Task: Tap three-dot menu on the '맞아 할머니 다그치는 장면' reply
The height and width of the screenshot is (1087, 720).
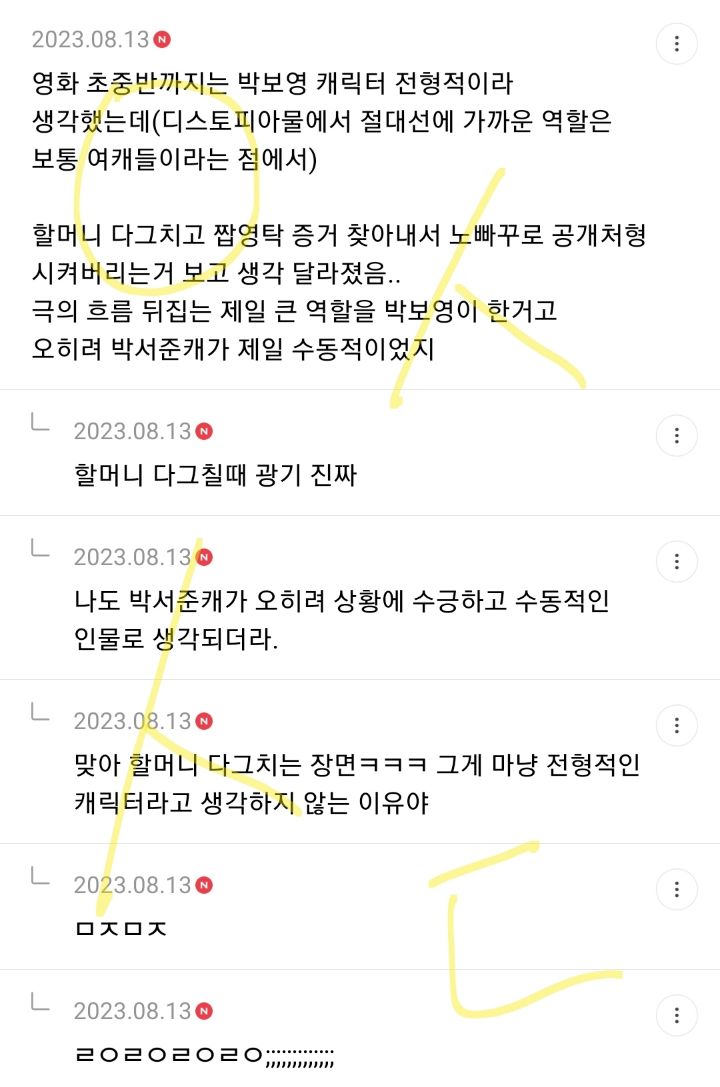Action: [677, 725]
